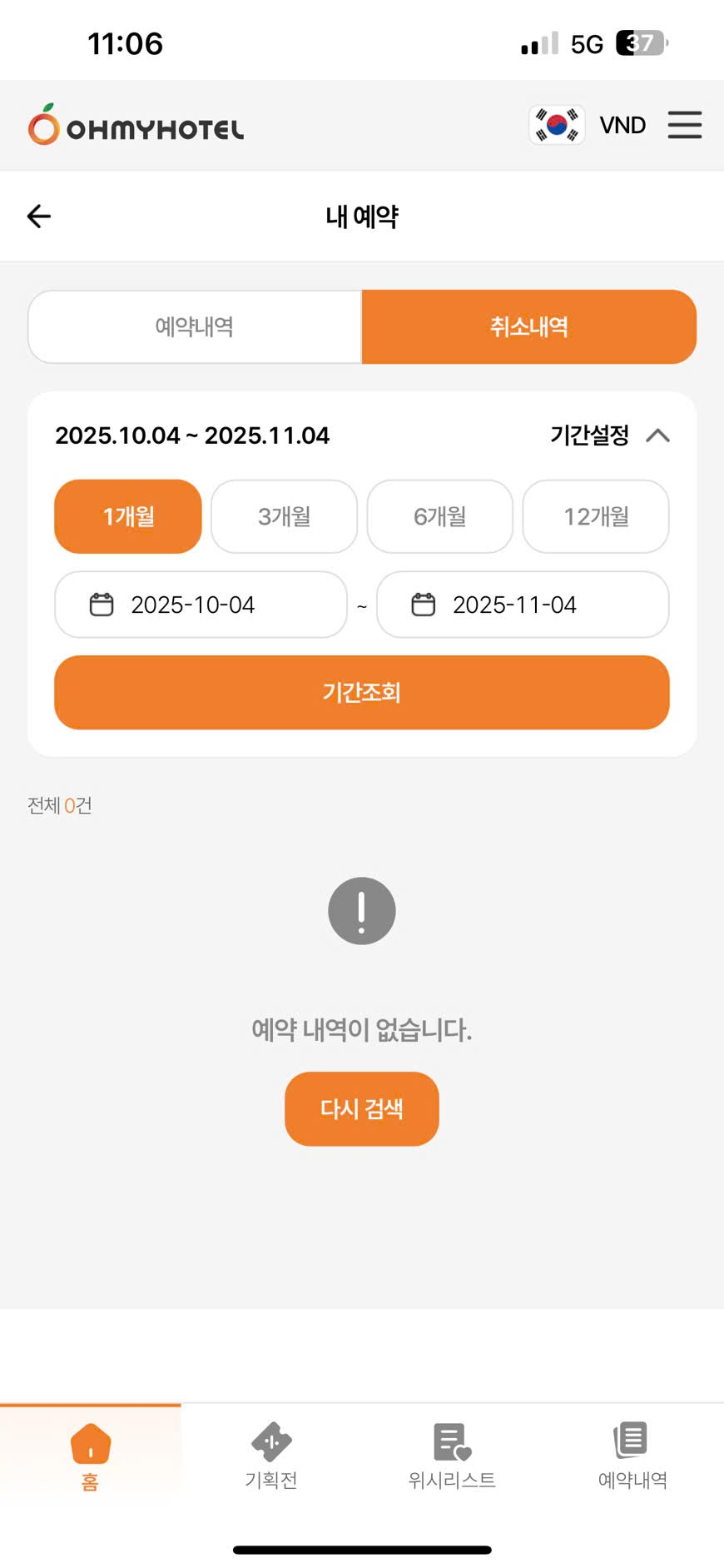
Task: Tap the OHMYHOTEL logo
Action: [x=136, y=127]
